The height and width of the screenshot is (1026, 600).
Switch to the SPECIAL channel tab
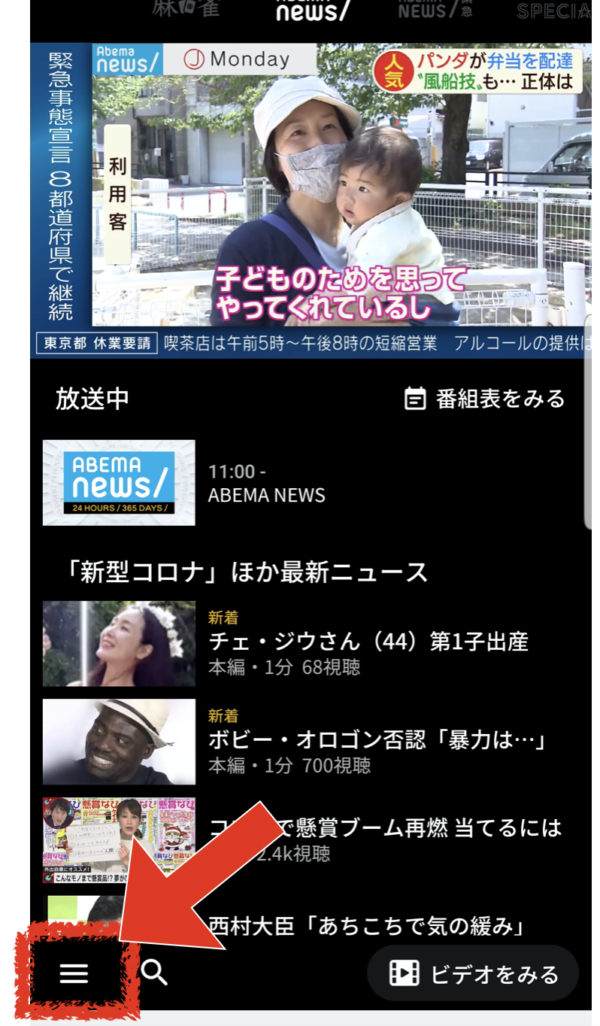pos(553,10)
